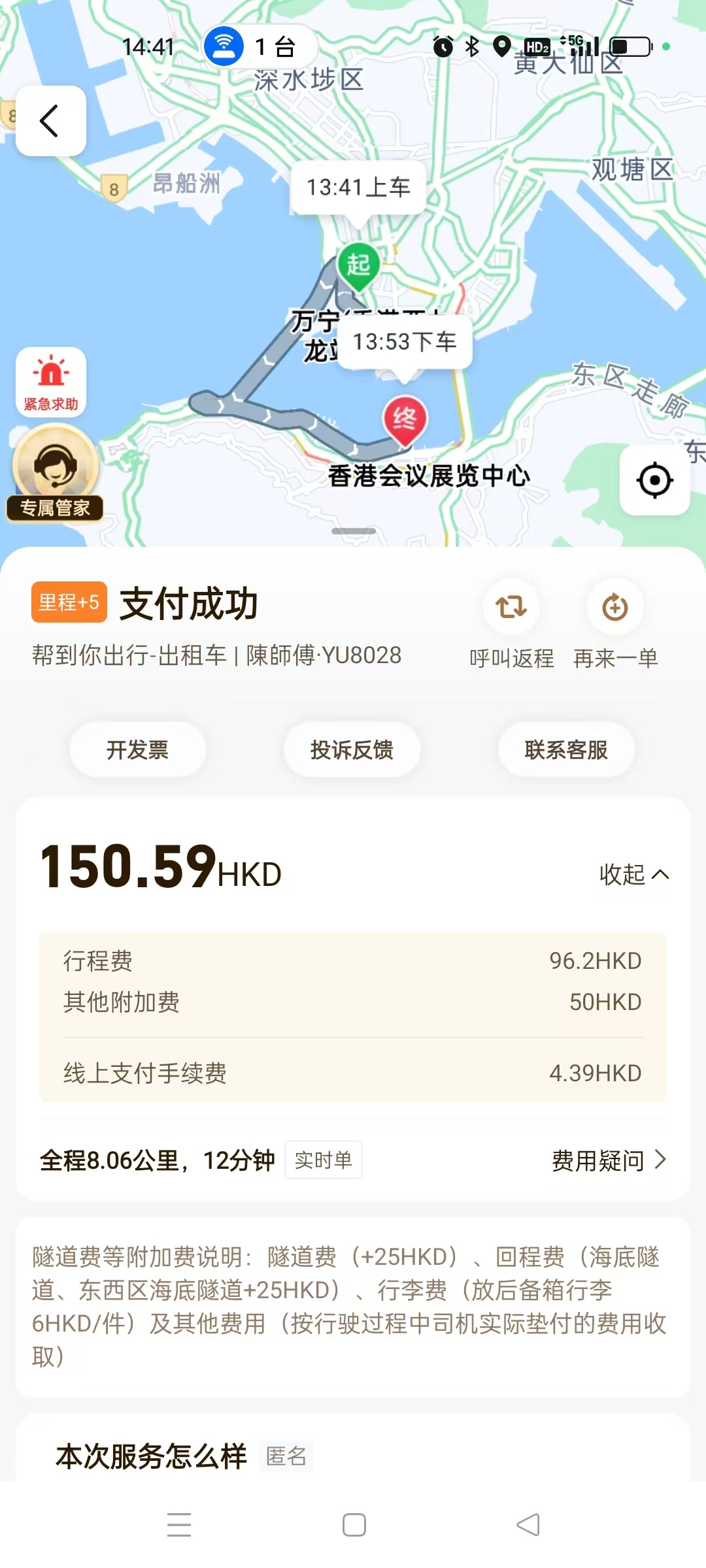This screenshot has height=1568, width=706.
Task: Recenter the map with the location icon
Action: (654, 480)
